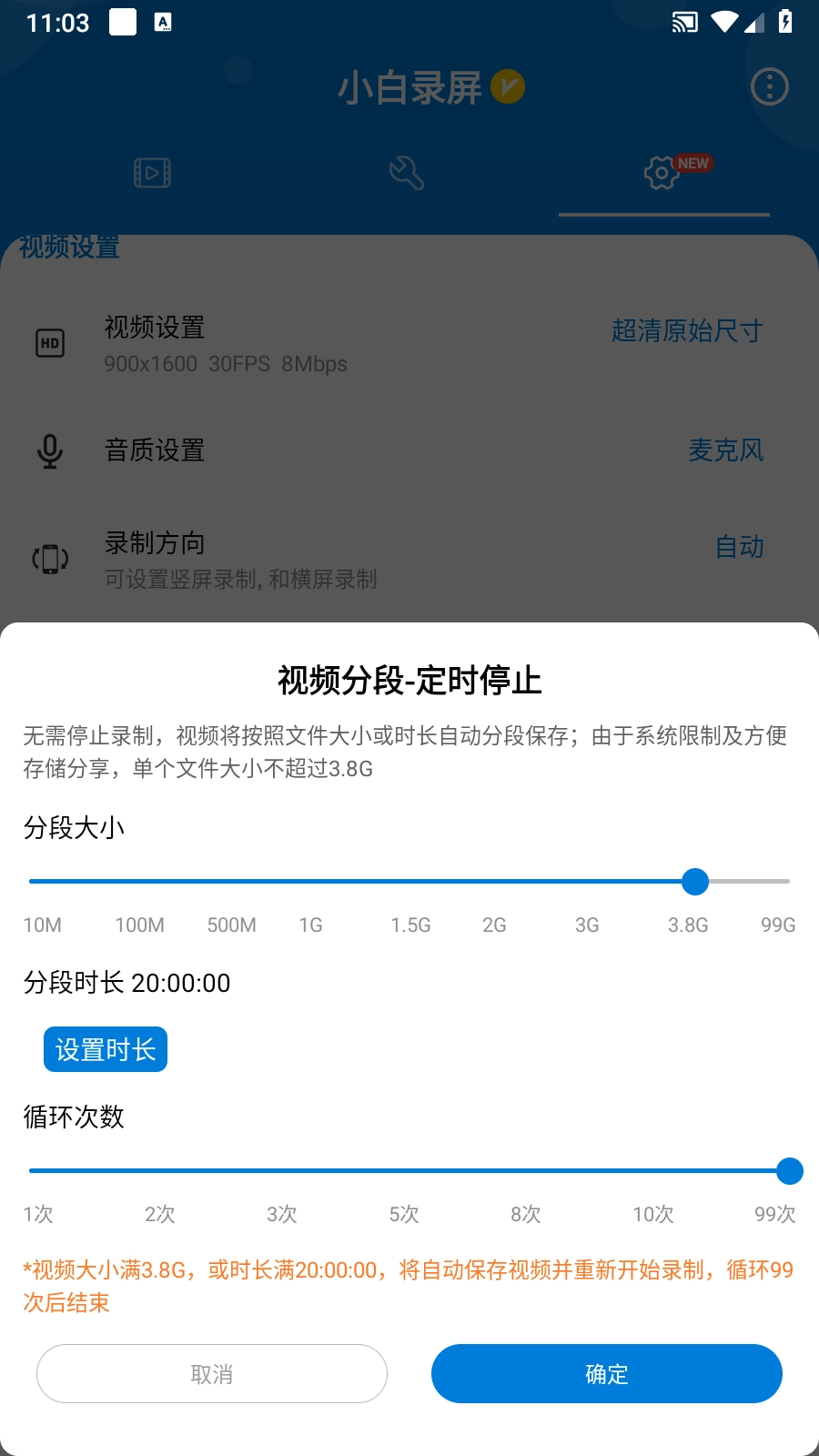Open the 自动 recording orientation selector
Viewport: 819px width, 1456px height.
pos(739,547)
